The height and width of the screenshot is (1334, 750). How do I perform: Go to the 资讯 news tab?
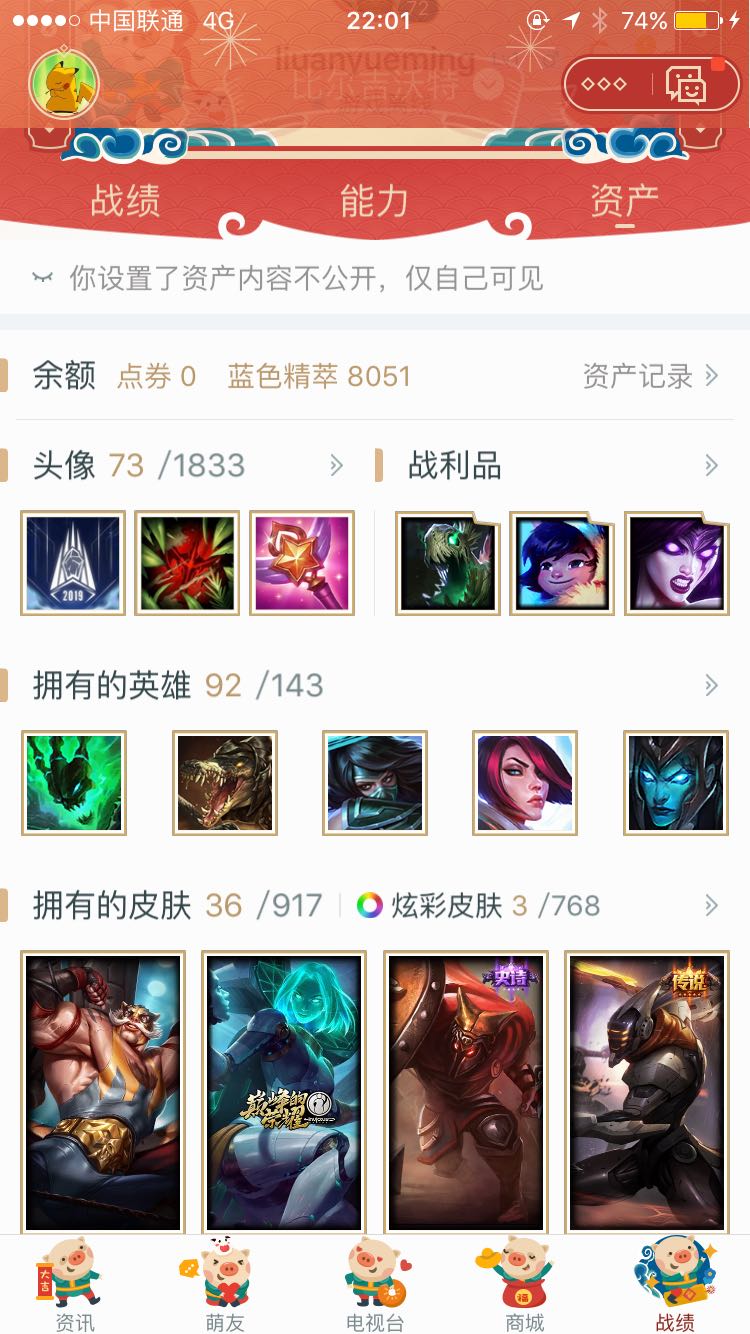point(75,1284)
